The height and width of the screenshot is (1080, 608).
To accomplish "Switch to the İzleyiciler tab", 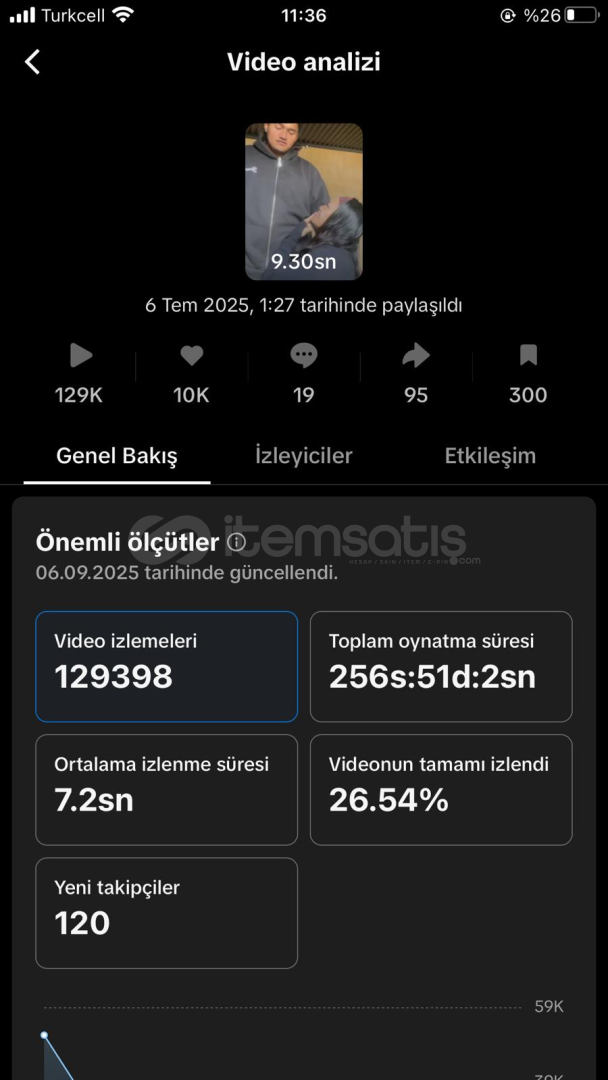I will 304,456.
